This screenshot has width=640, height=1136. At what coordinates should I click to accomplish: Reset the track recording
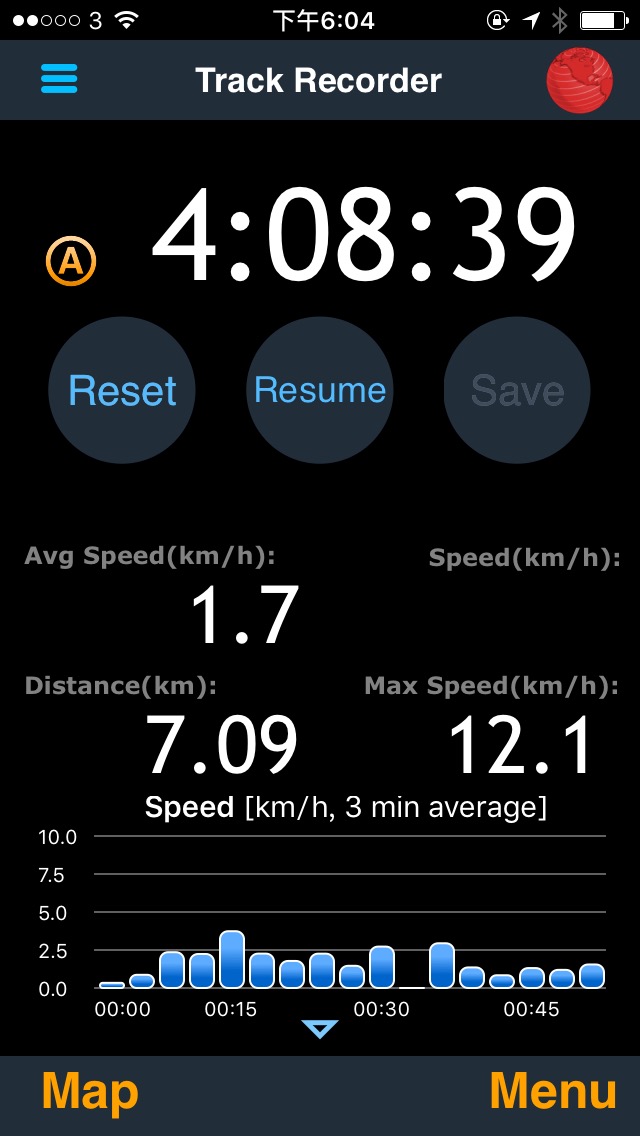[122, 390]
